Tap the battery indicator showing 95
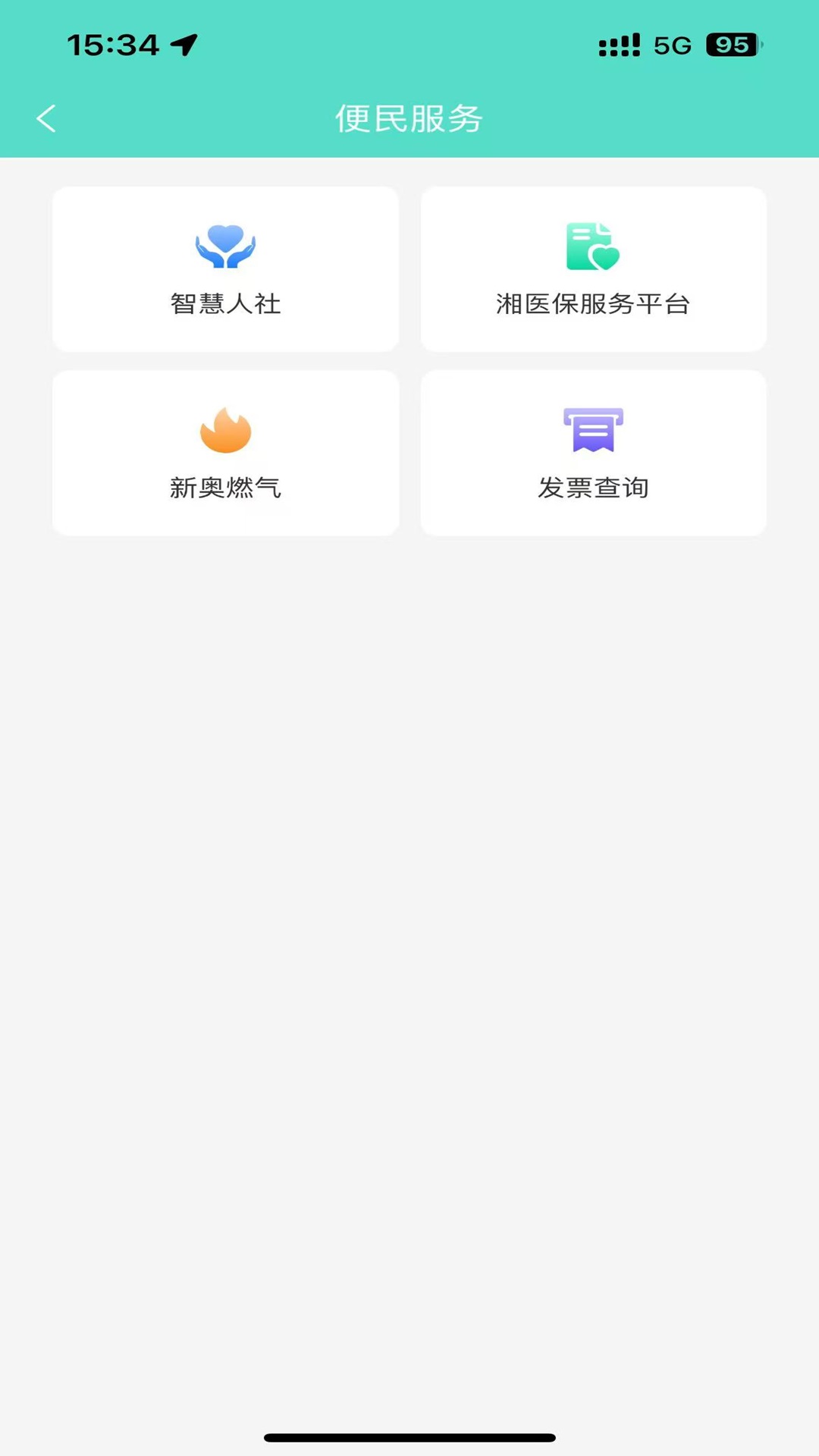 pos(730,45)
